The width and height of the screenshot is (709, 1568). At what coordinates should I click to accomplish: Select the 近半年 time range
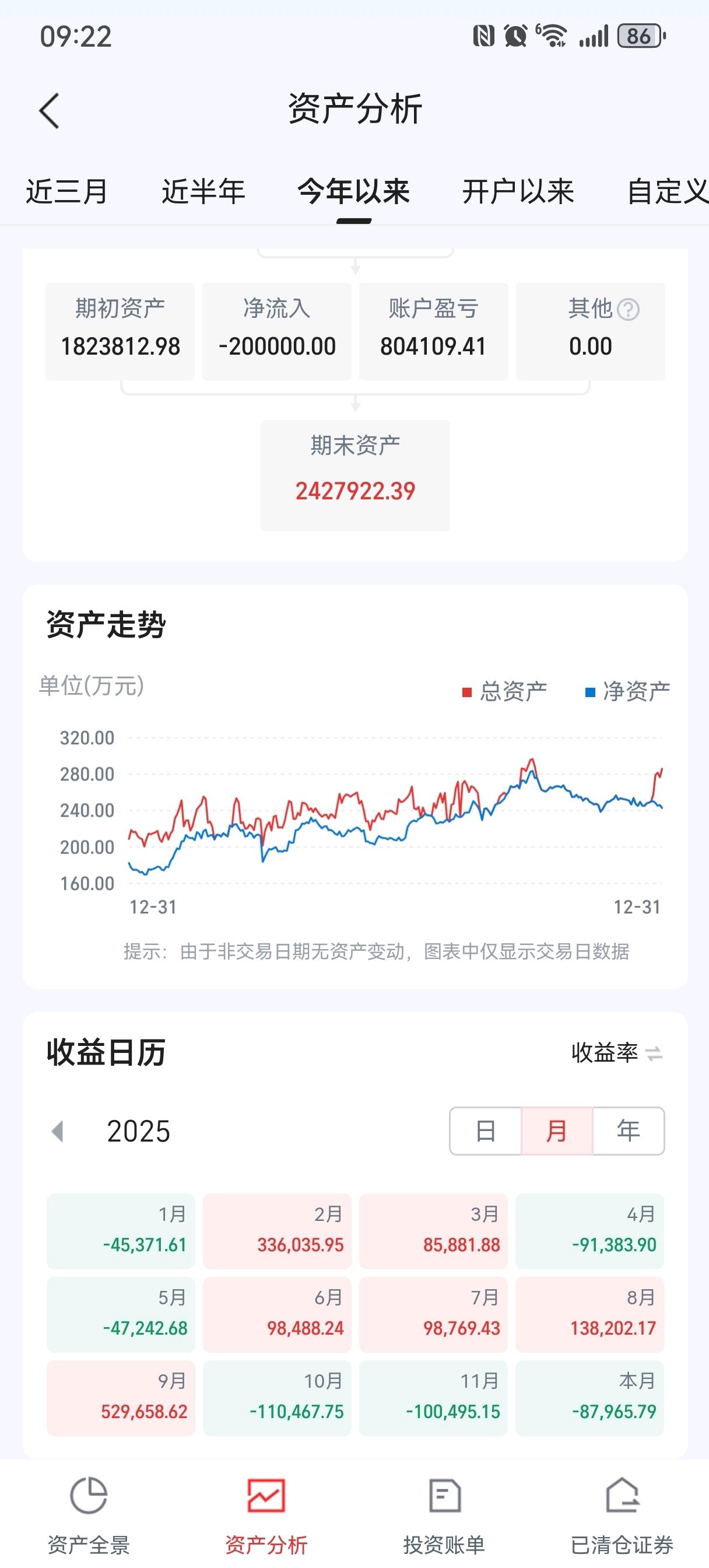(203, 192)
